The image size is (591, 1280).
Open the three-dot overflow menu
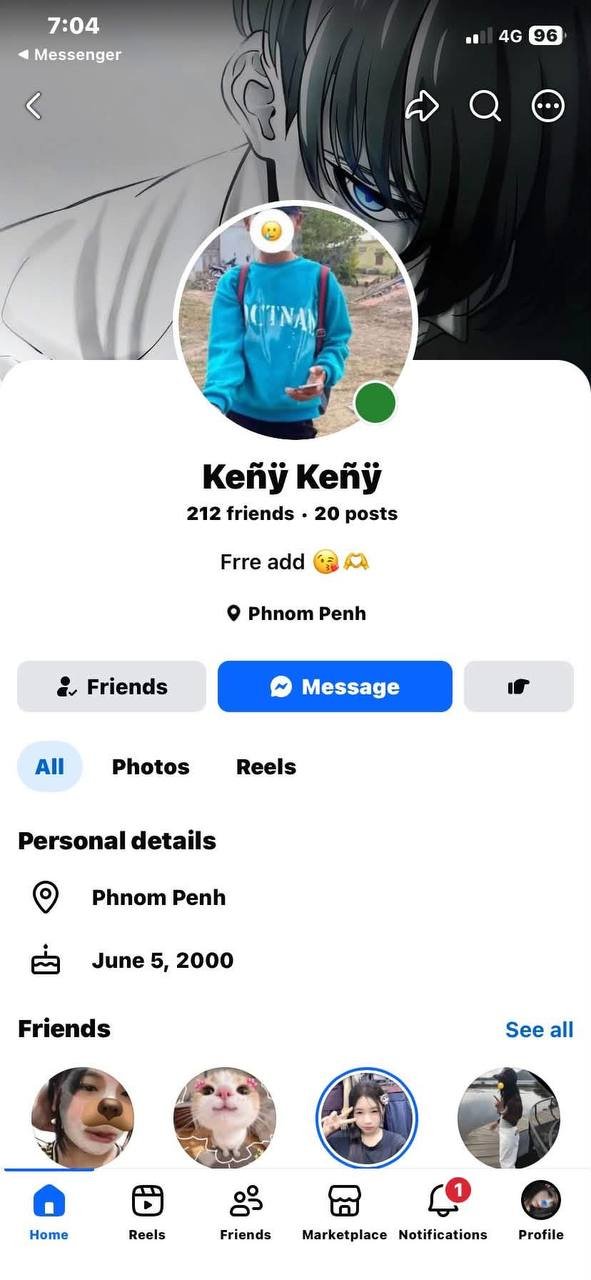[x=548, y=106]
